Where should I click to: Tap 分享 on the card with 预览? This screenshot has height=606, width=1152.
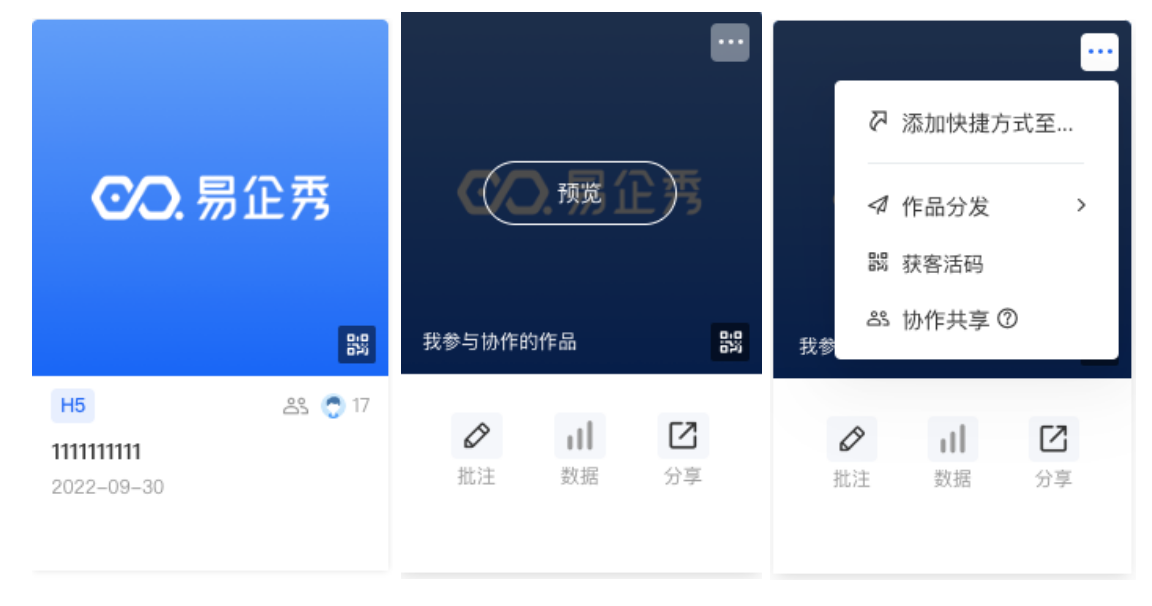point(683,450)
